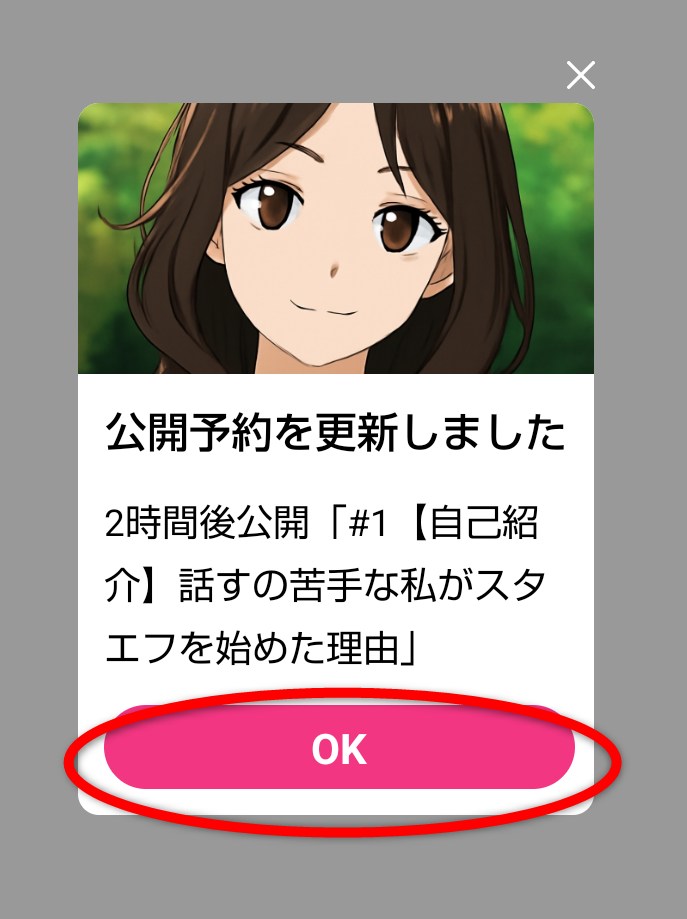Dismiss the popup with the X icon

[x=580, y=75]
